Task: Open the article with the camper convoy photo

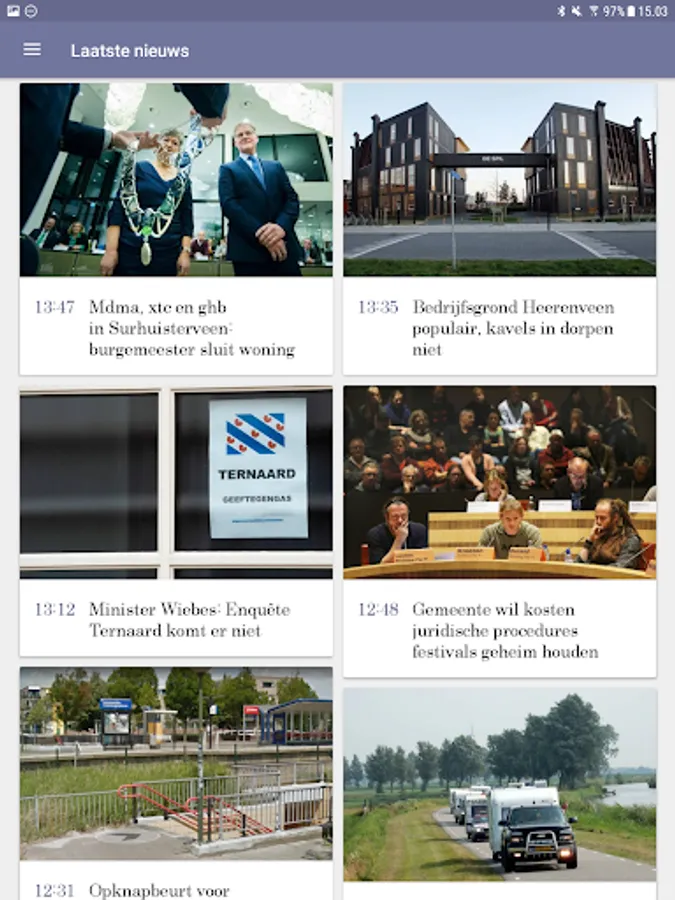Action: tap(499, 785)
